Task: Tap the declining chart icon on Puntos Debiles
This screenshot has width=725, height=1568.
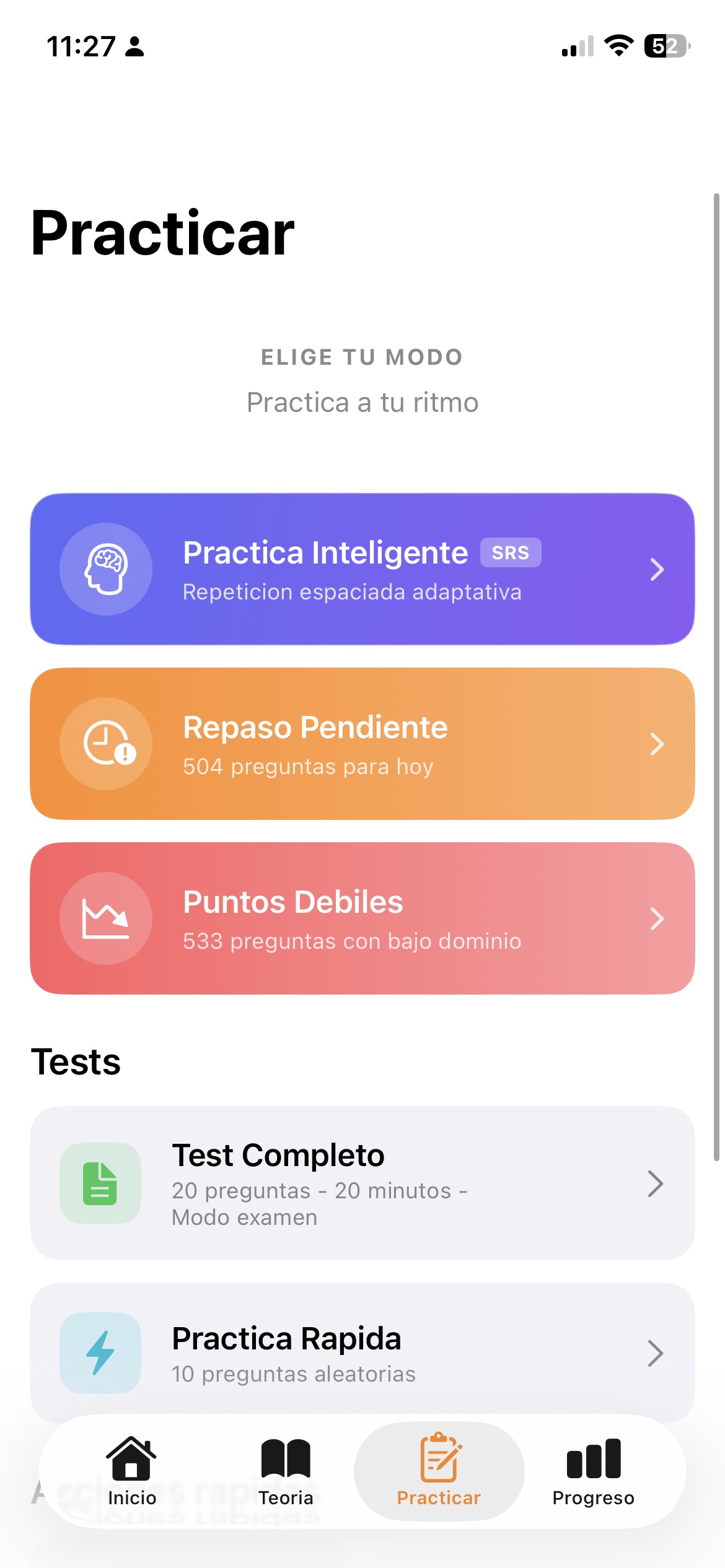Action: coord(106,919)
